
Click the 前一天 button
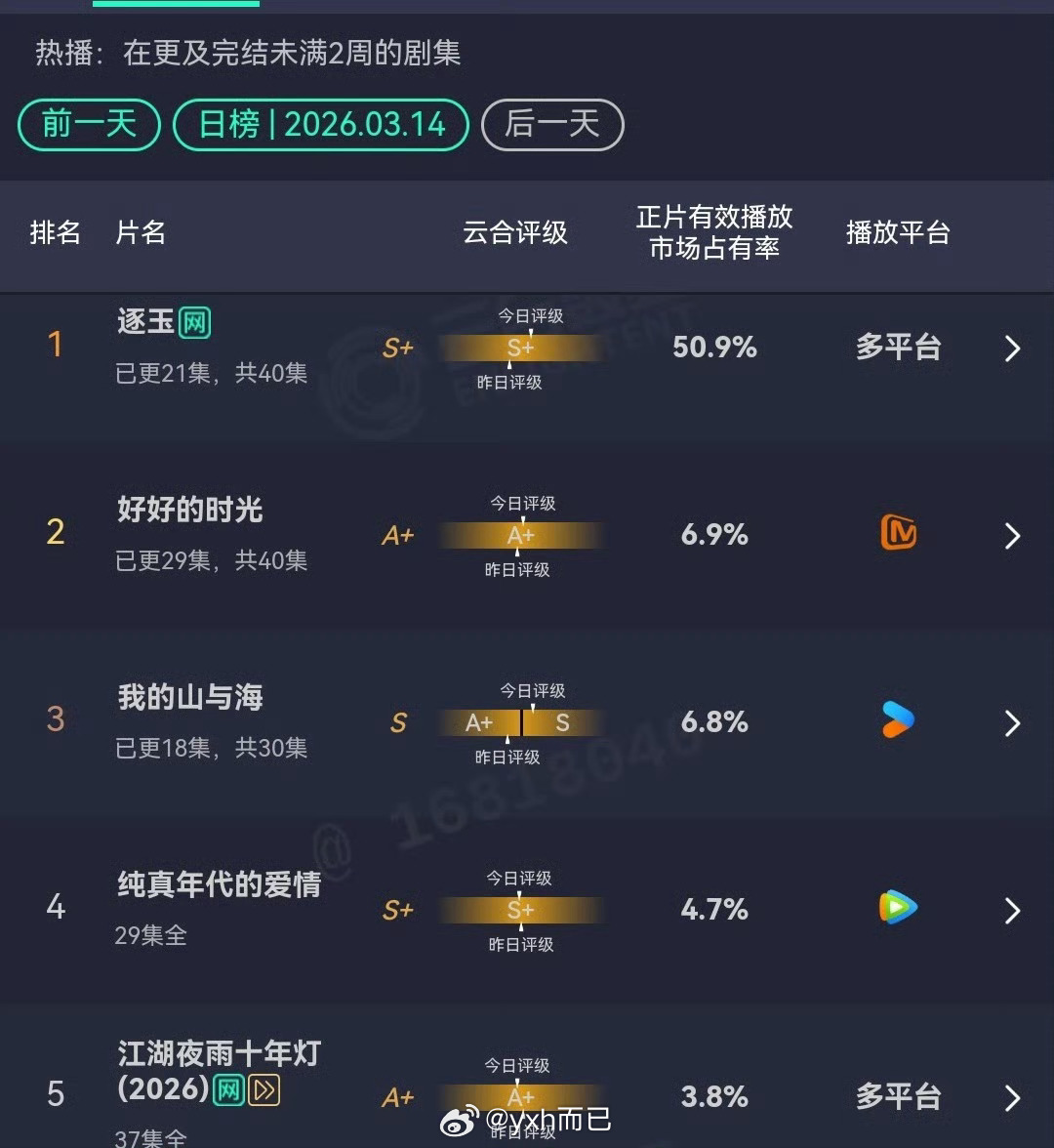pyautogui.click(x=88, y=125)
